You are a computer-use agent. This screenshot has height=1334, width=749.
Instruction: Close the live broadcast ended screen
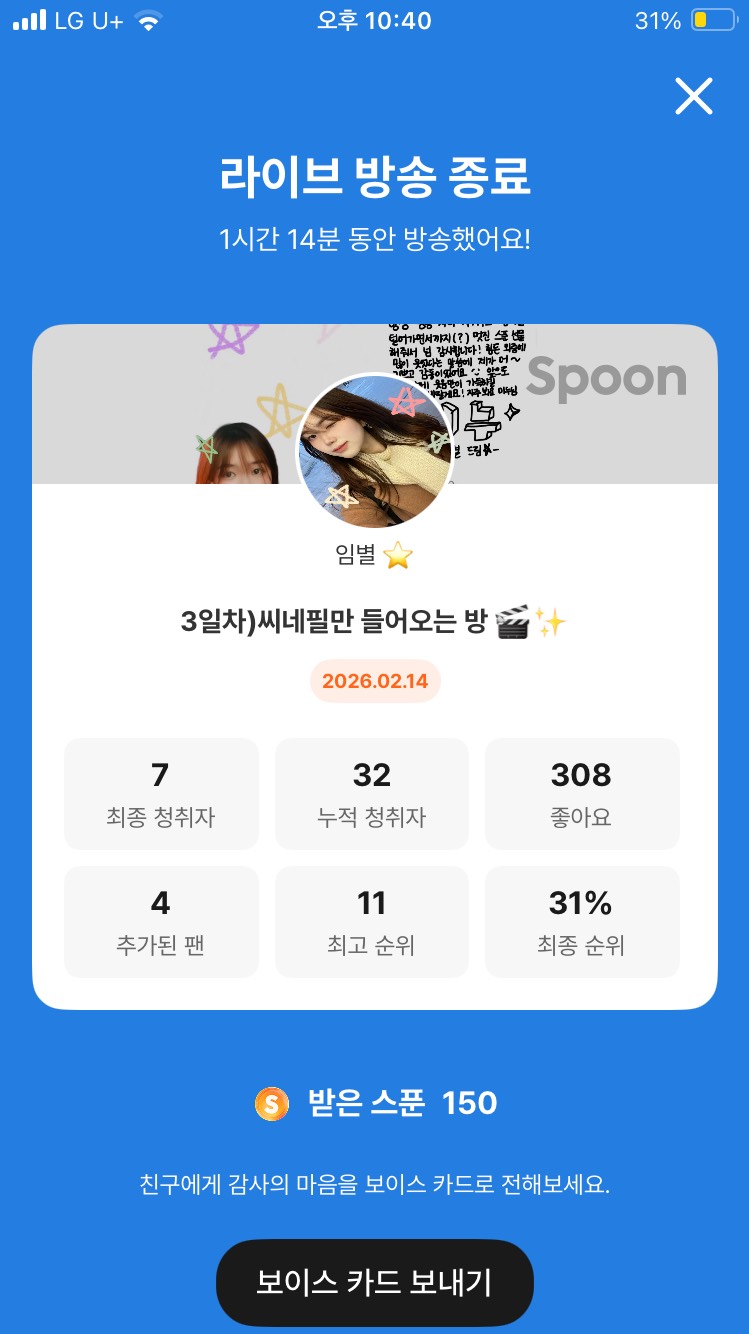point(693,96)
